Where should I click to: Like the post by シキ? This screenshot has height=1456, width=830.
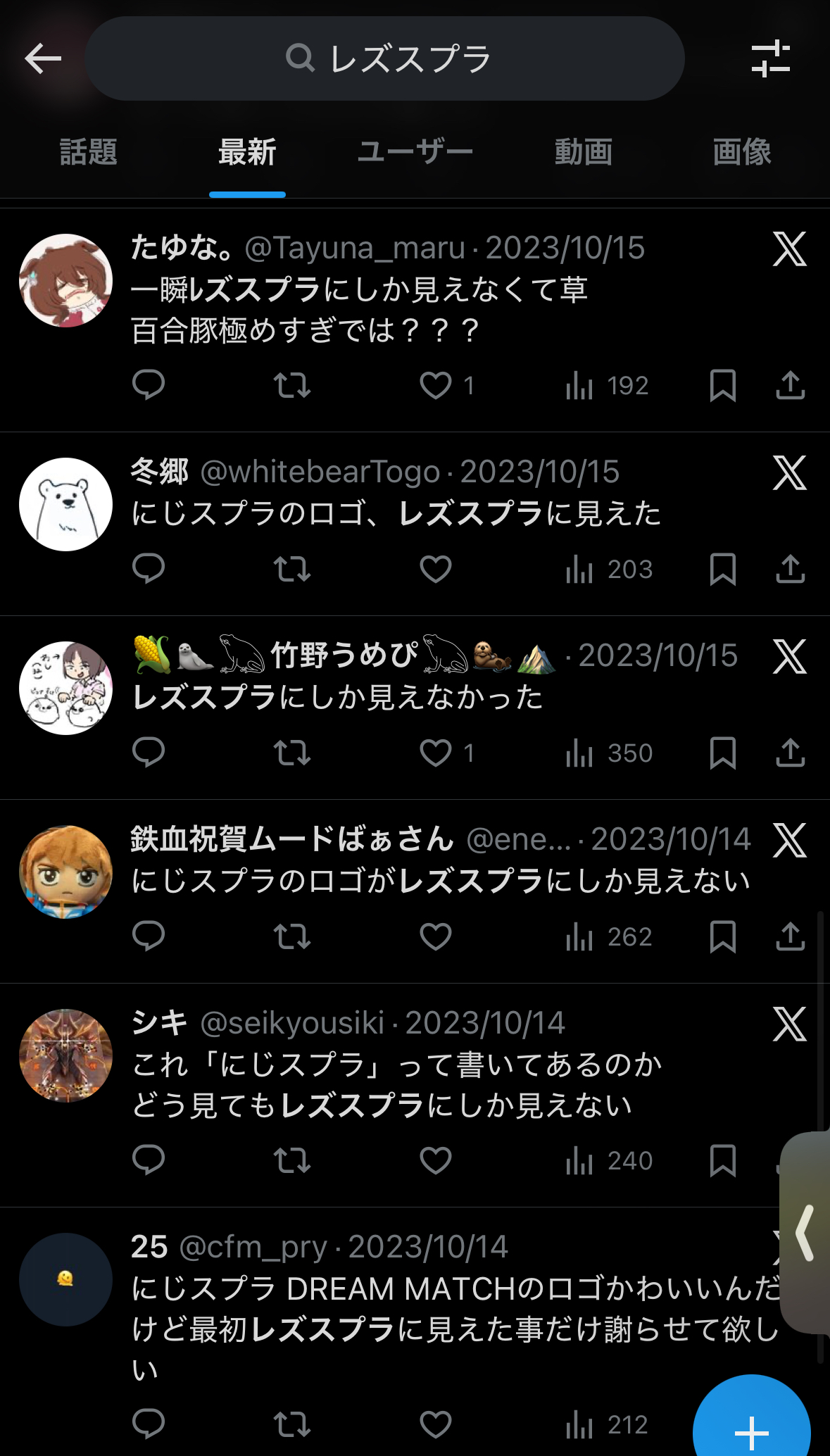pos(436,1160)
